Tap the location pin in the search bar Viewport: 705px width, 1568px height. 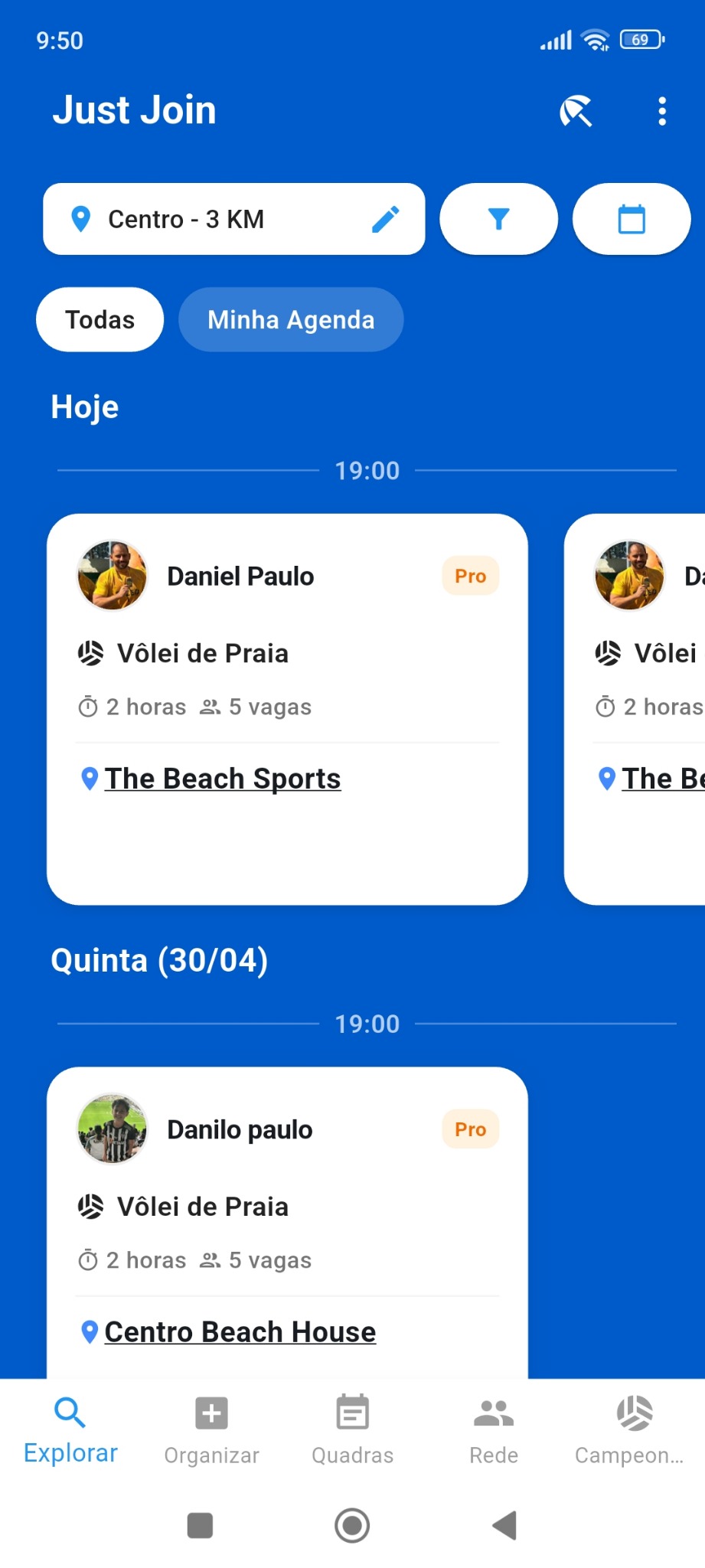[x=82, y=219]
